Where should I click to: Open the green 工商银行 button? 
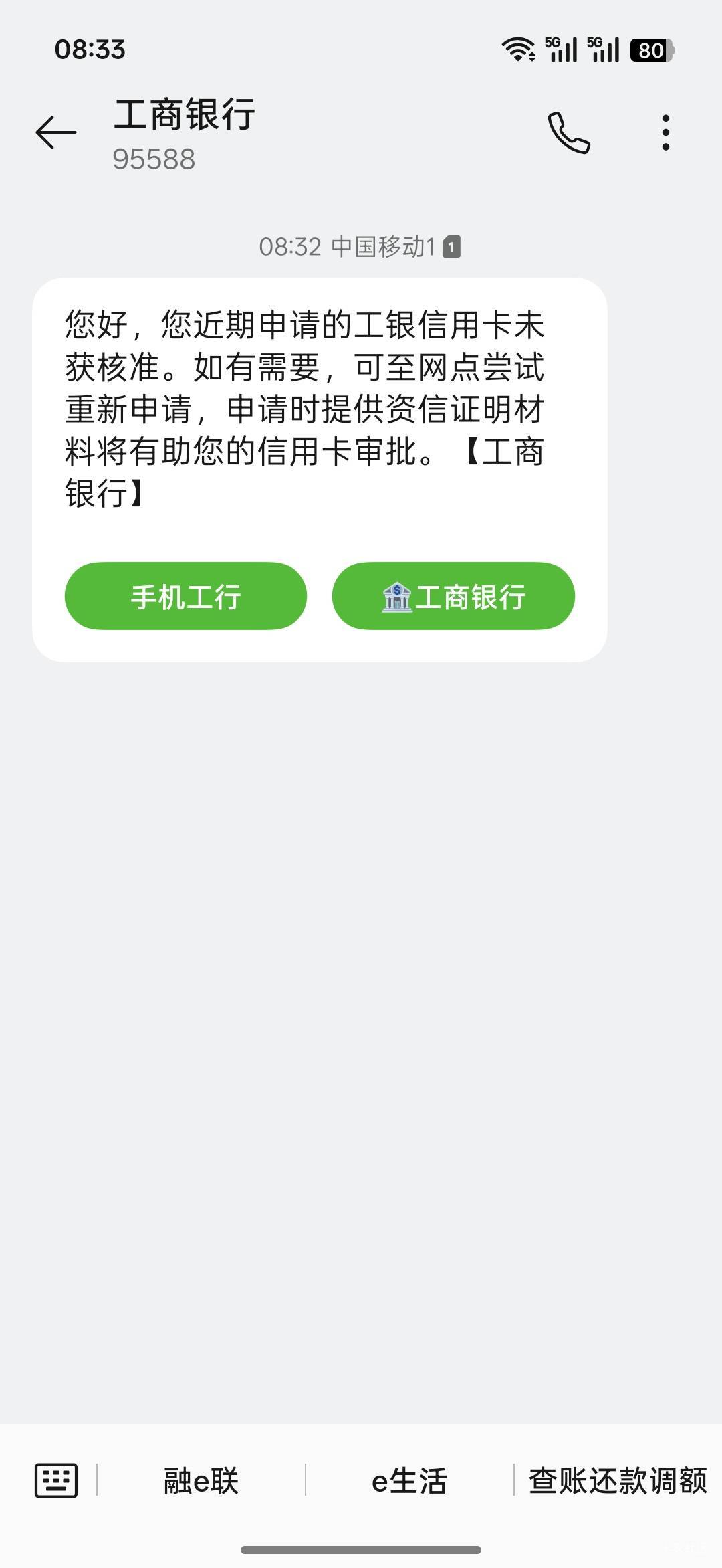click(453, 596)
